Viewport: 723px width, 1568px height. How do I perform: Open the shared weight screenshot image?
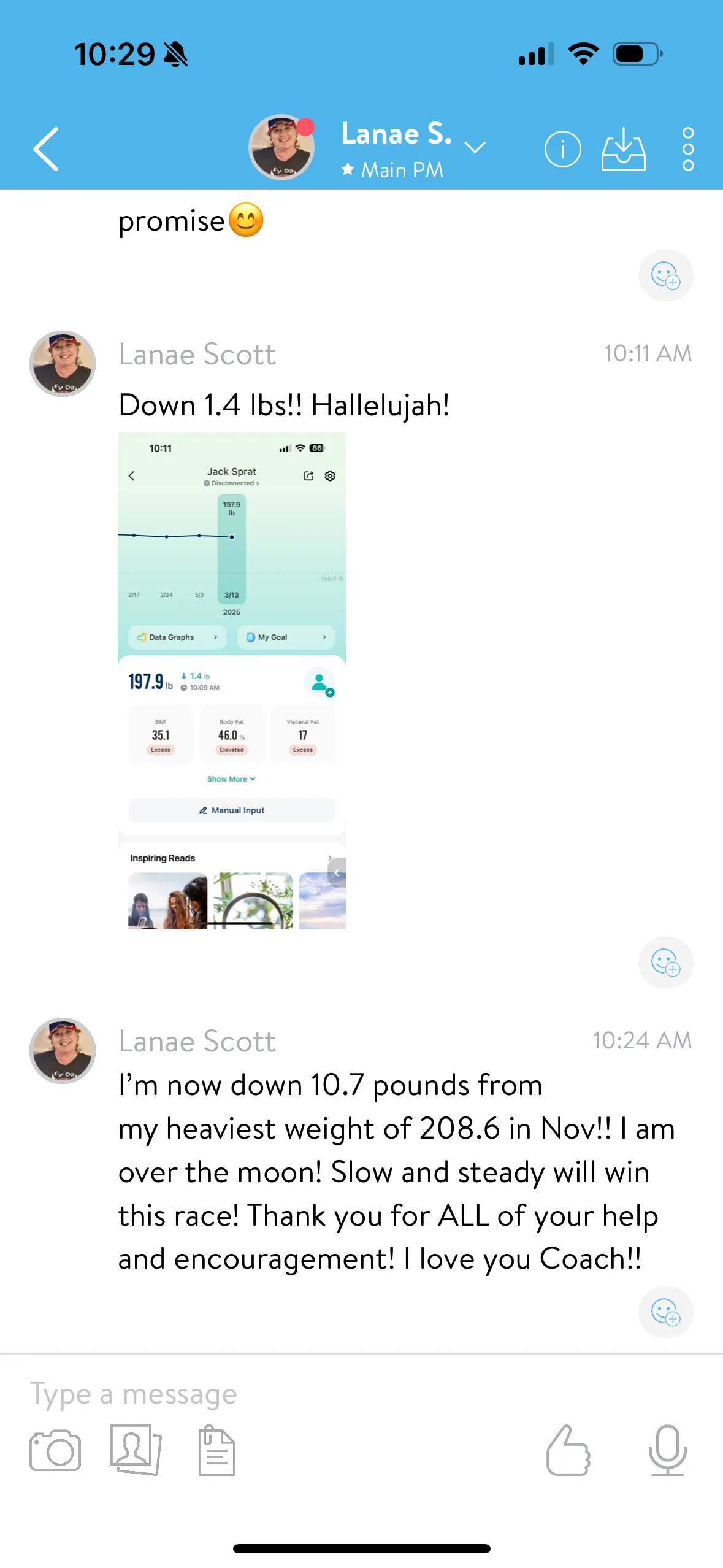(232, 680)
